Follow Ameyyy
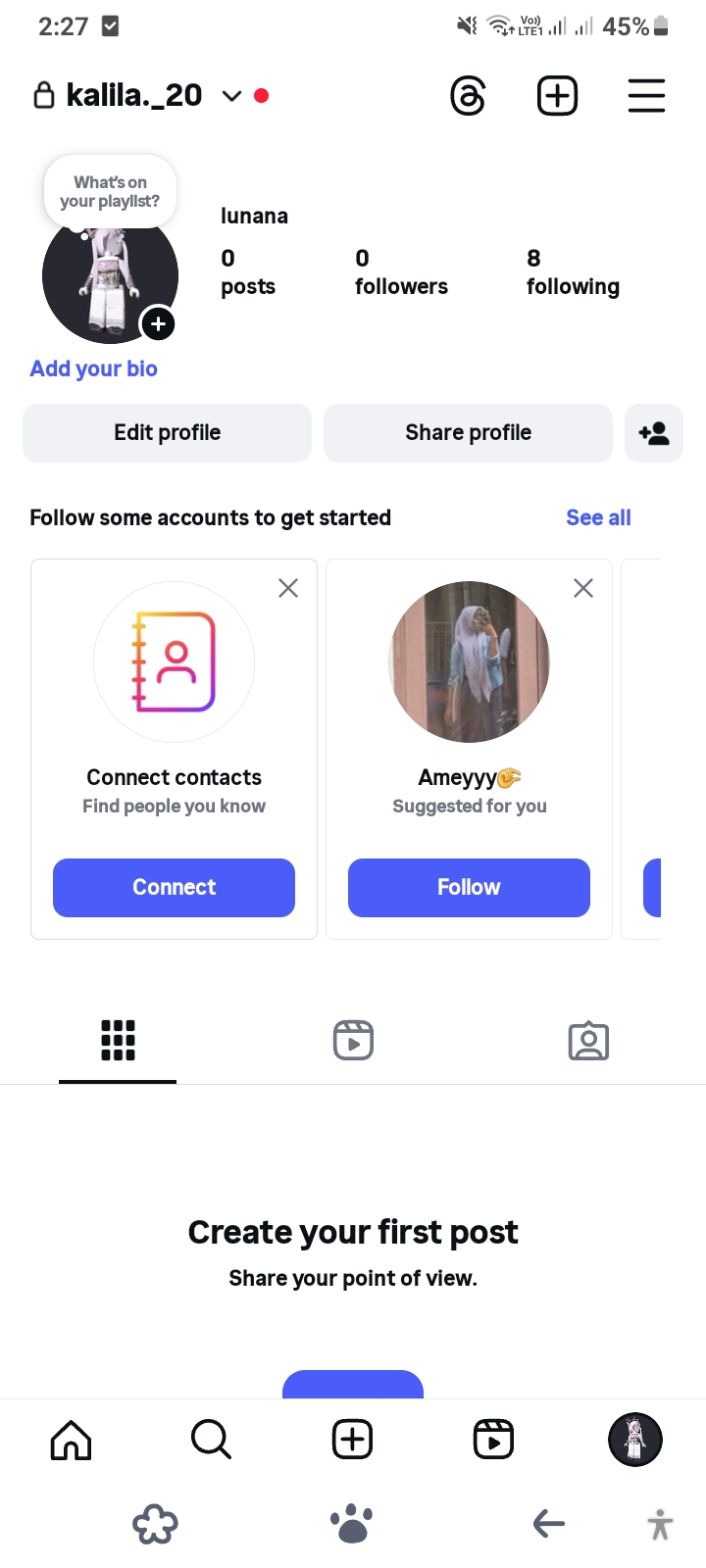This screenshot has height=1568, width=706. point(469,888)
